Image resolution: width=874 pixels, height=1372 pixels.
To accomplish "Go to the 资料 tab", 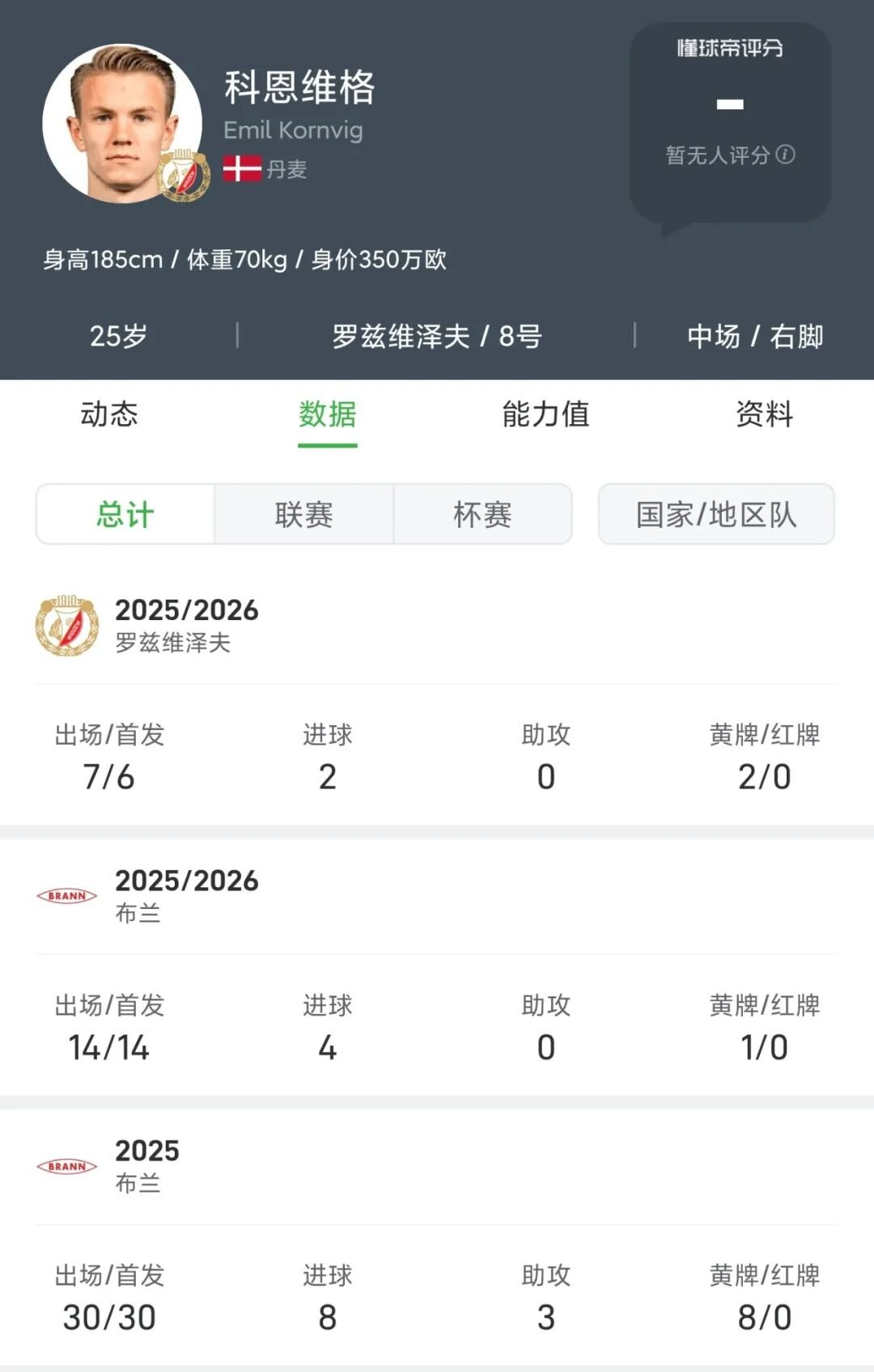I will tap(764, 414).
